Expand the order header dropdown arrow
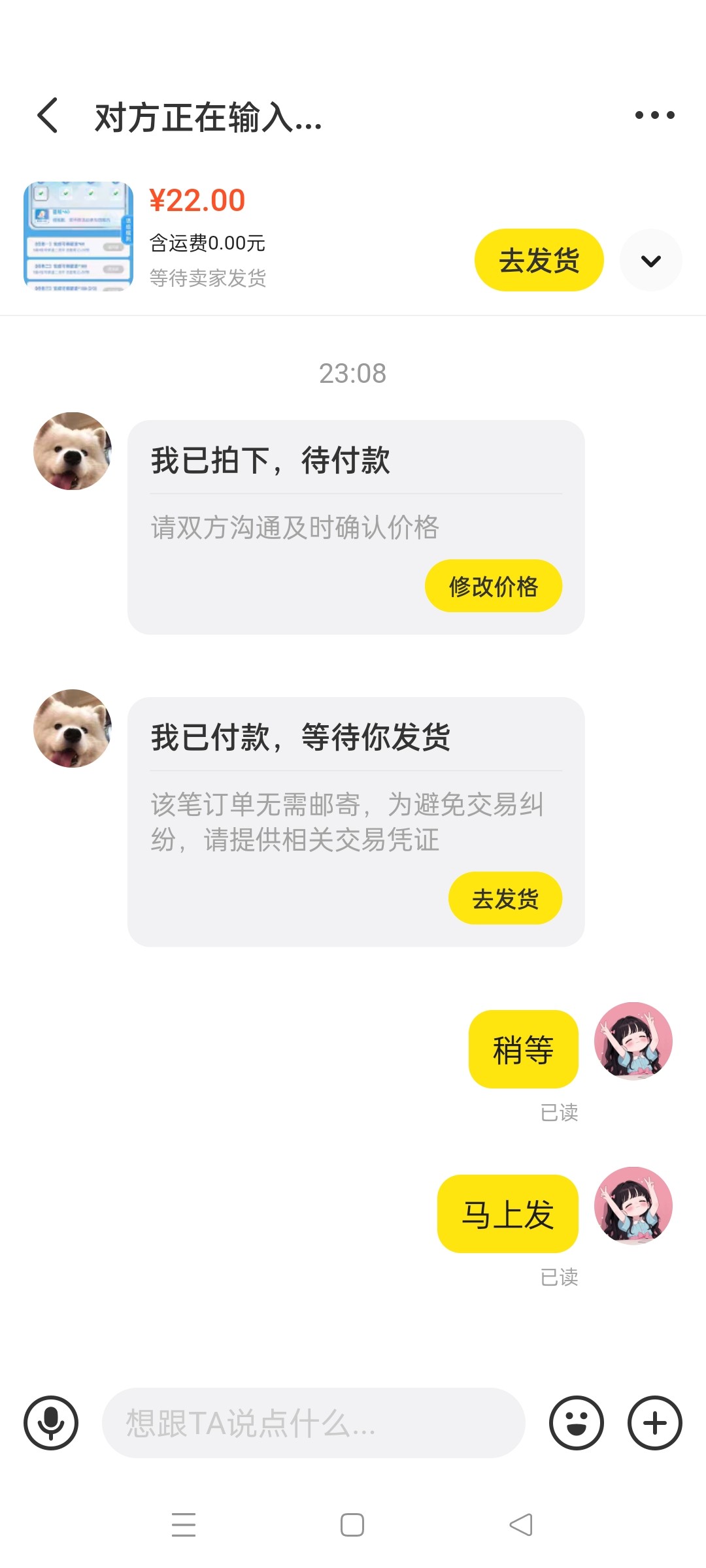 pyautogui.click(x=650, y=261)
